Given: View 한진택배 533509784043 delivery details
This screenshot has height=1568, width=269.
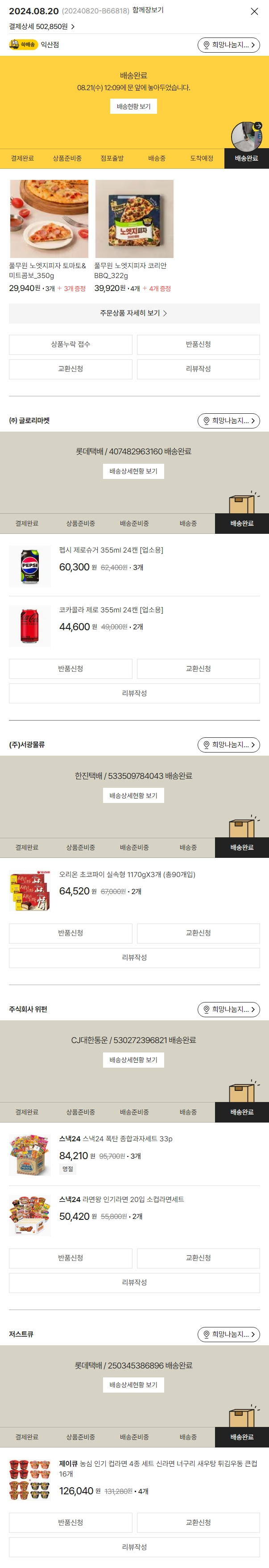Looking at the screenshot, I should pyautogui.click(x=133, y=795).
